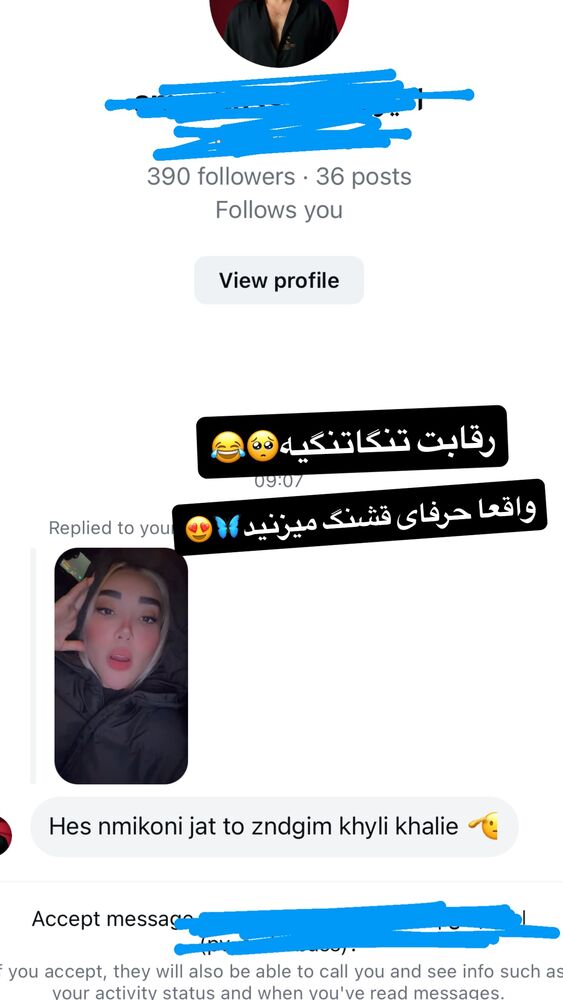This screenshot has width=563, height=1000.
Task: Open the replied-to story thumbnail
Action: click(x=121, y=665)
